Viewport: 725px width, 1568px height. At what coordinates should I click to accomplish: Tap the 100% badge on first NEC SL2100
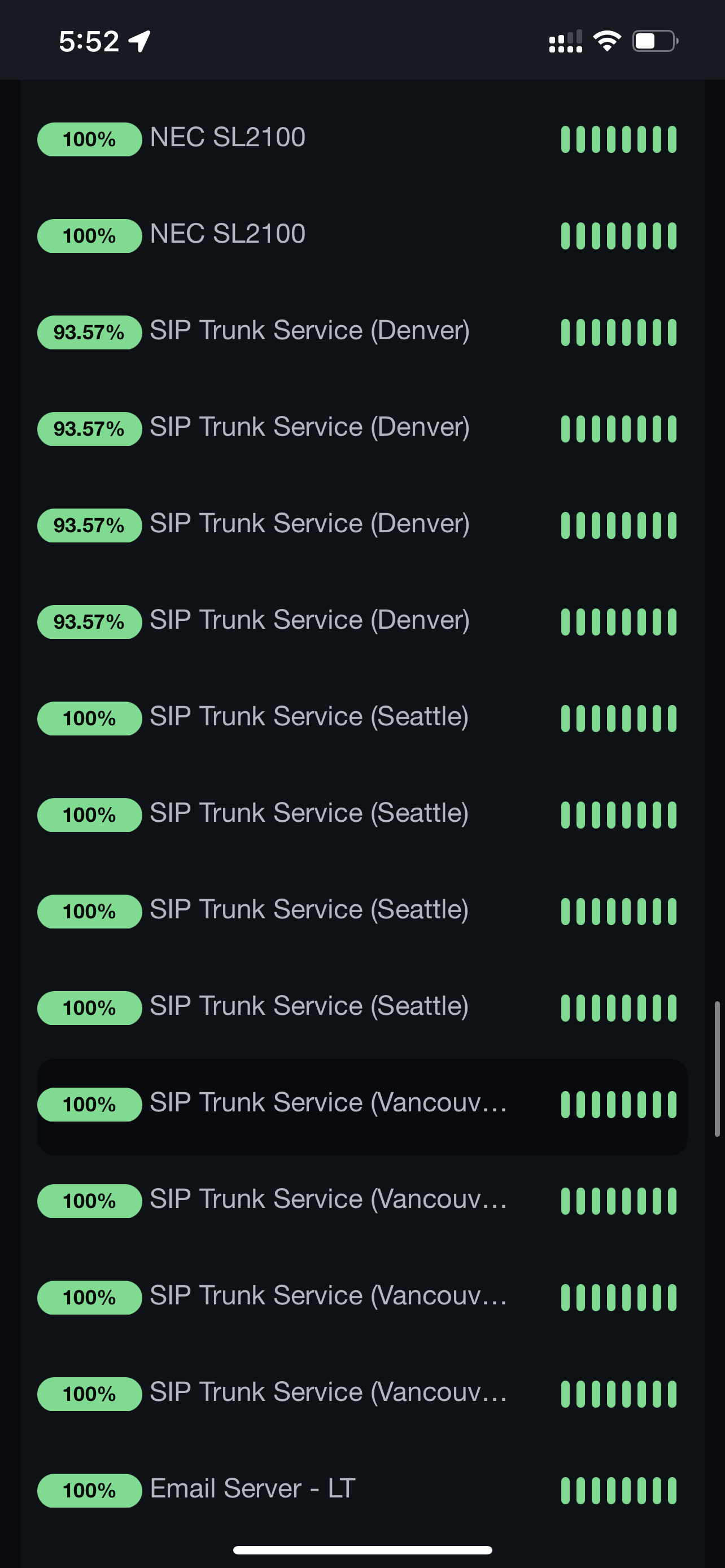point(89,139)
